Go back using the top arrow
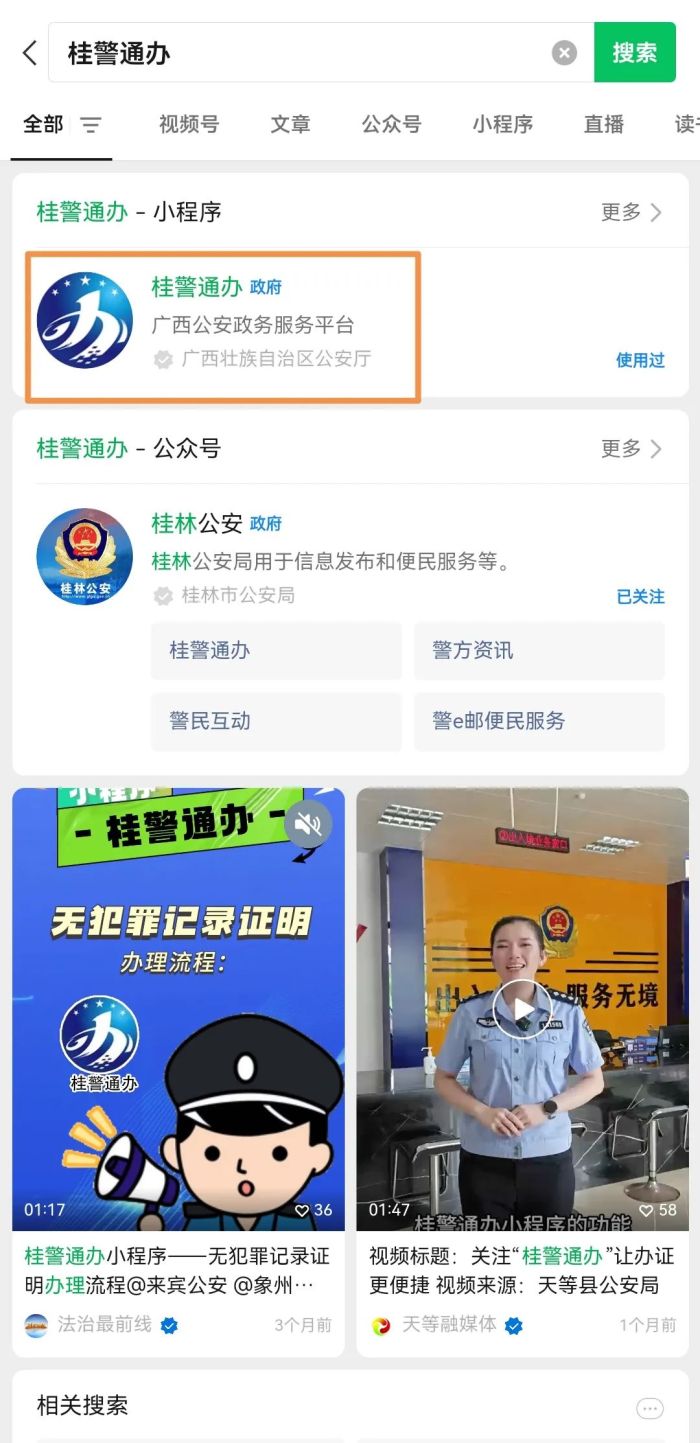Screen dimensions: 700x1443 point(30,53)
